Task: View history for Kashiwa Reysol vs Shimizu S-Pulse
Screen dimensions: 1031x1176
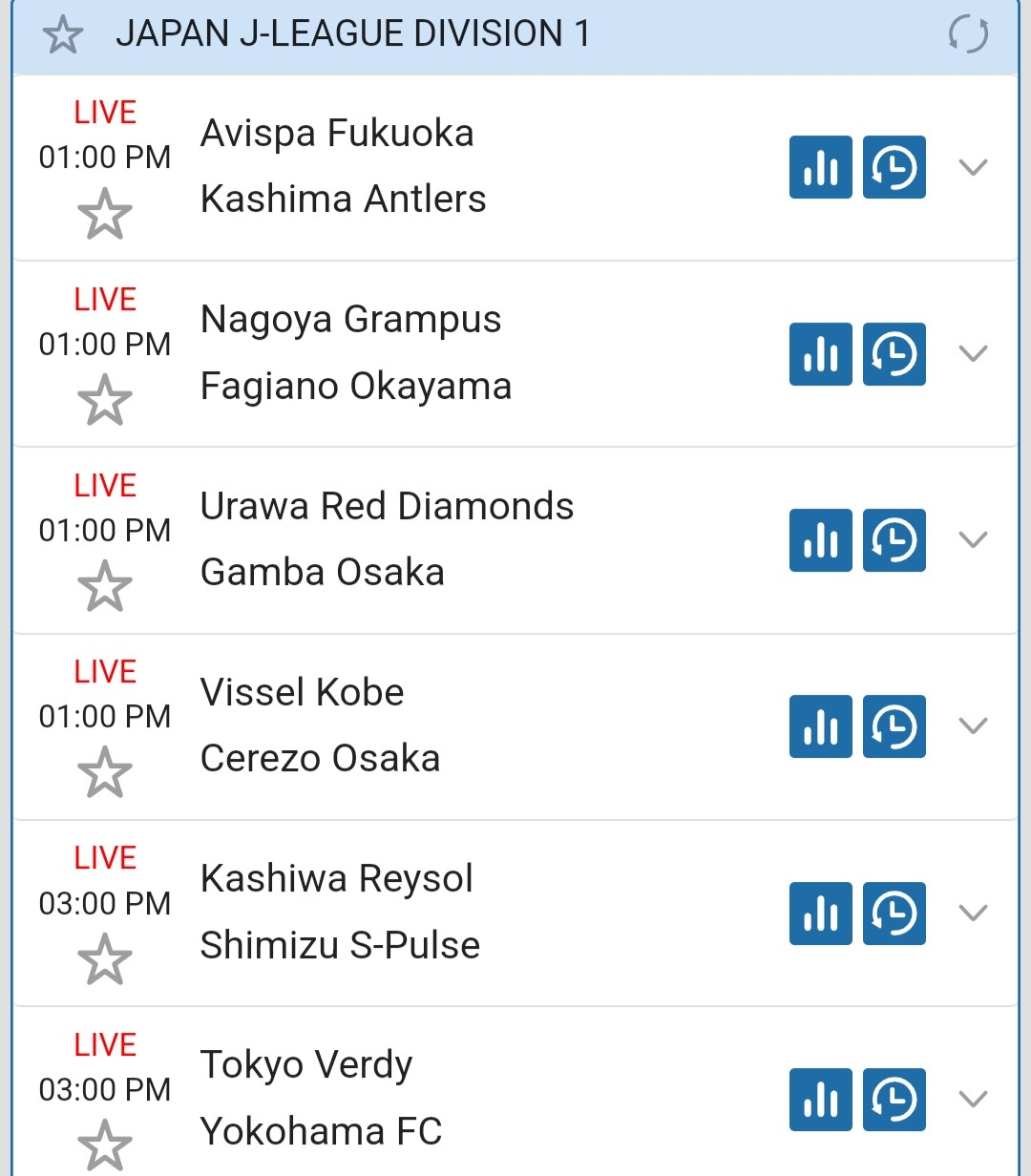Action: coord(894,913)
